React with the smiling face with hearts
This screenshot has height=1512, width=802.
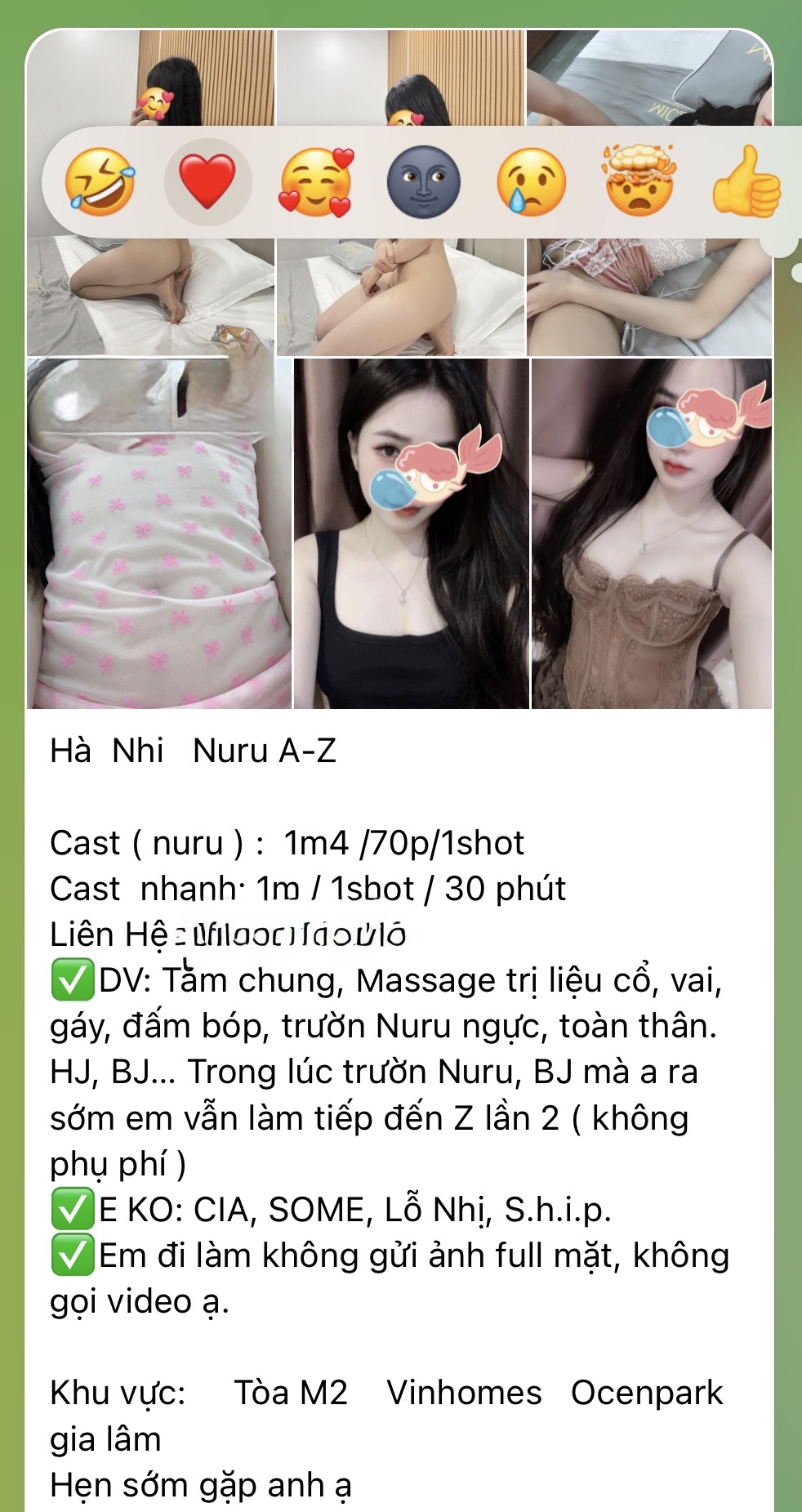coord(315,181)
